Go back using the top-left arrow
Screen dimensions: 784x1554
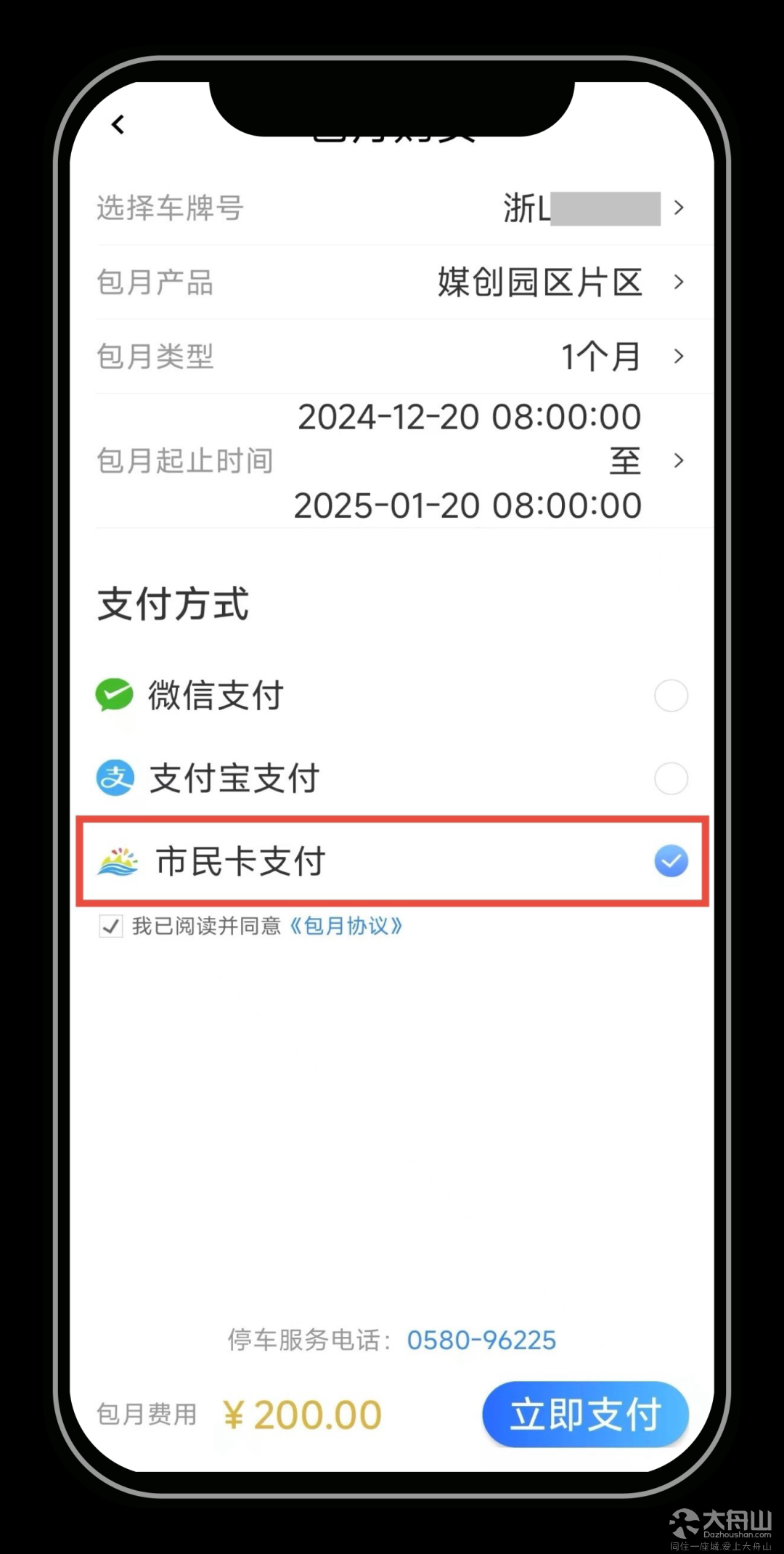118,125
